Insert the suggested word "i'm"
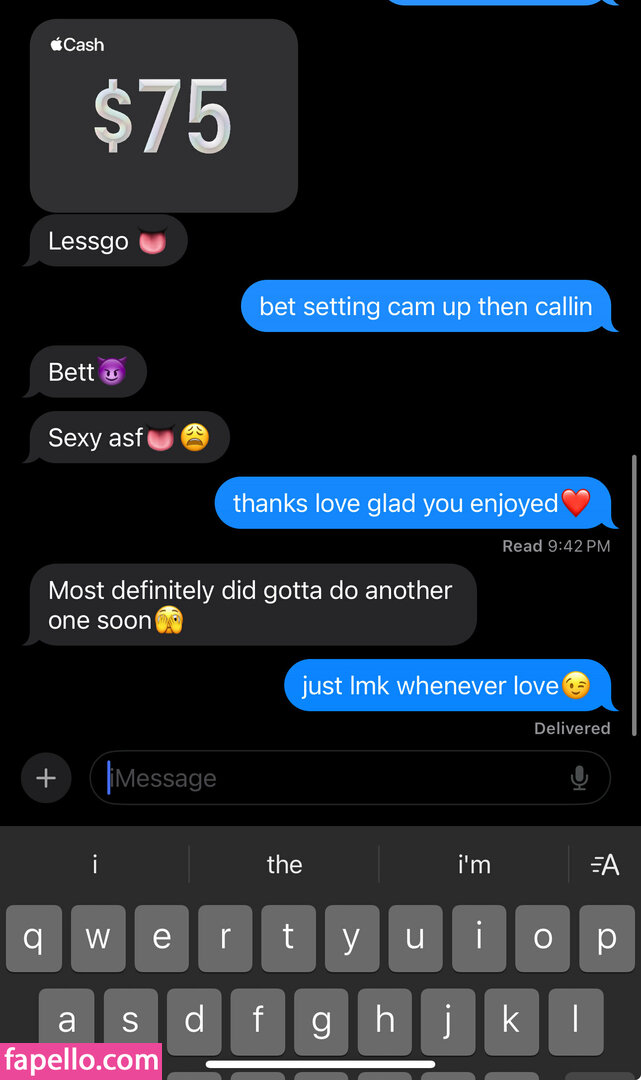641x1080 pixels. pyautogui.click(x=474, y=865)
